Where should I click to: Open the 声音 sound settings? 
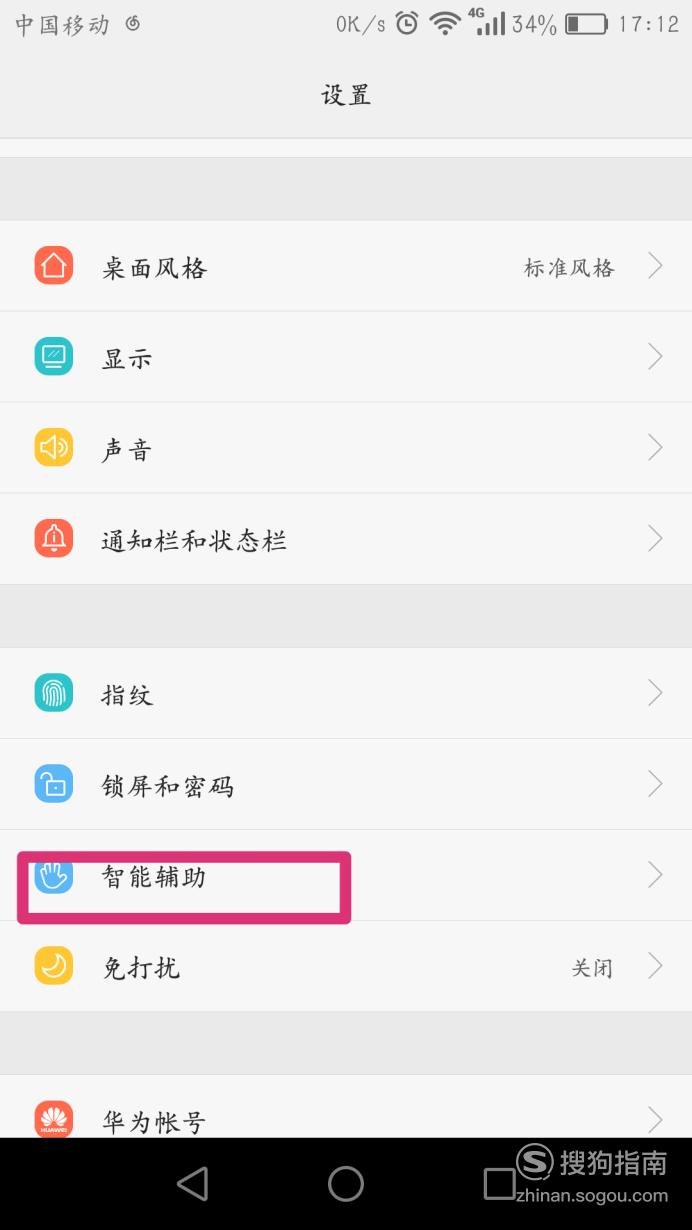coord(346,448)
